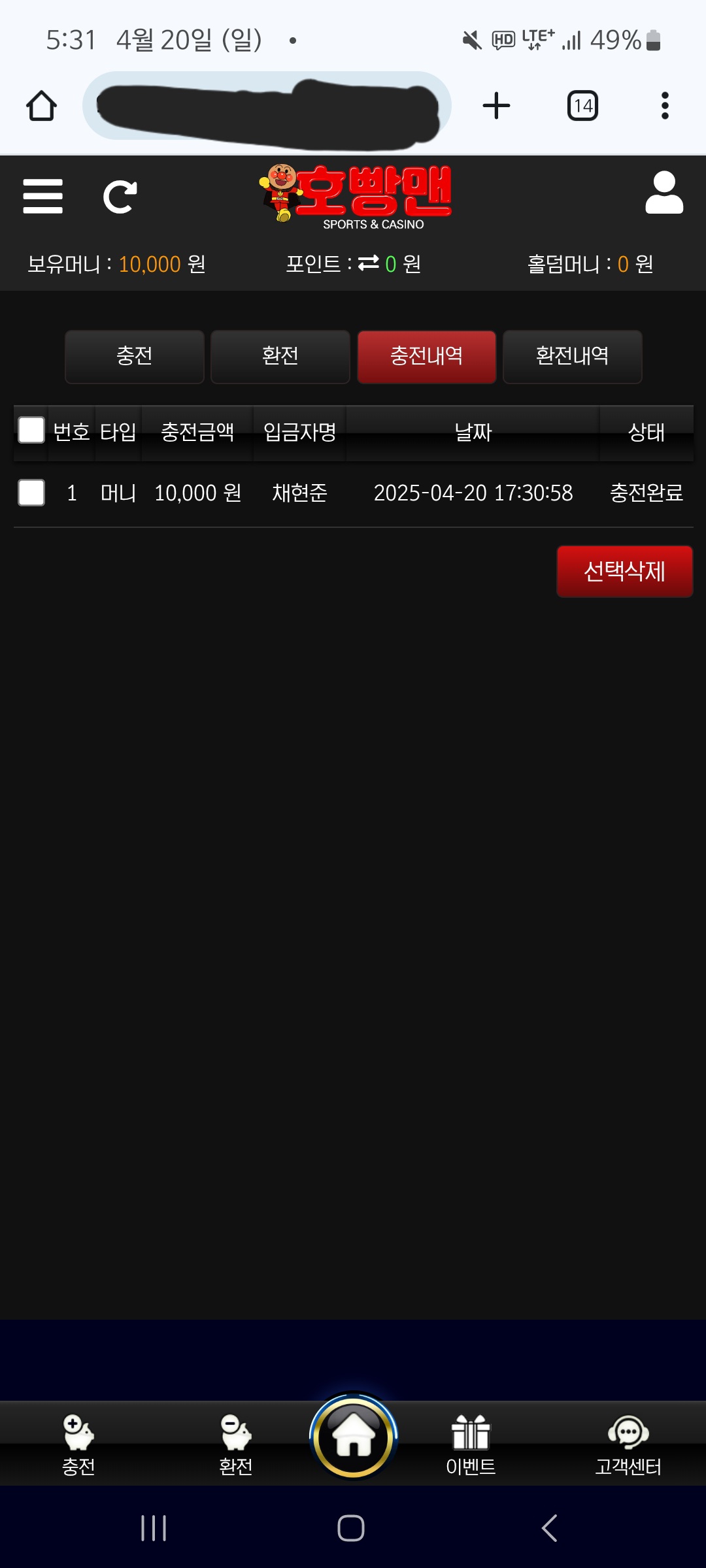
Task: Switch to the 충전 tab at top
Action: tap(134, 356)
